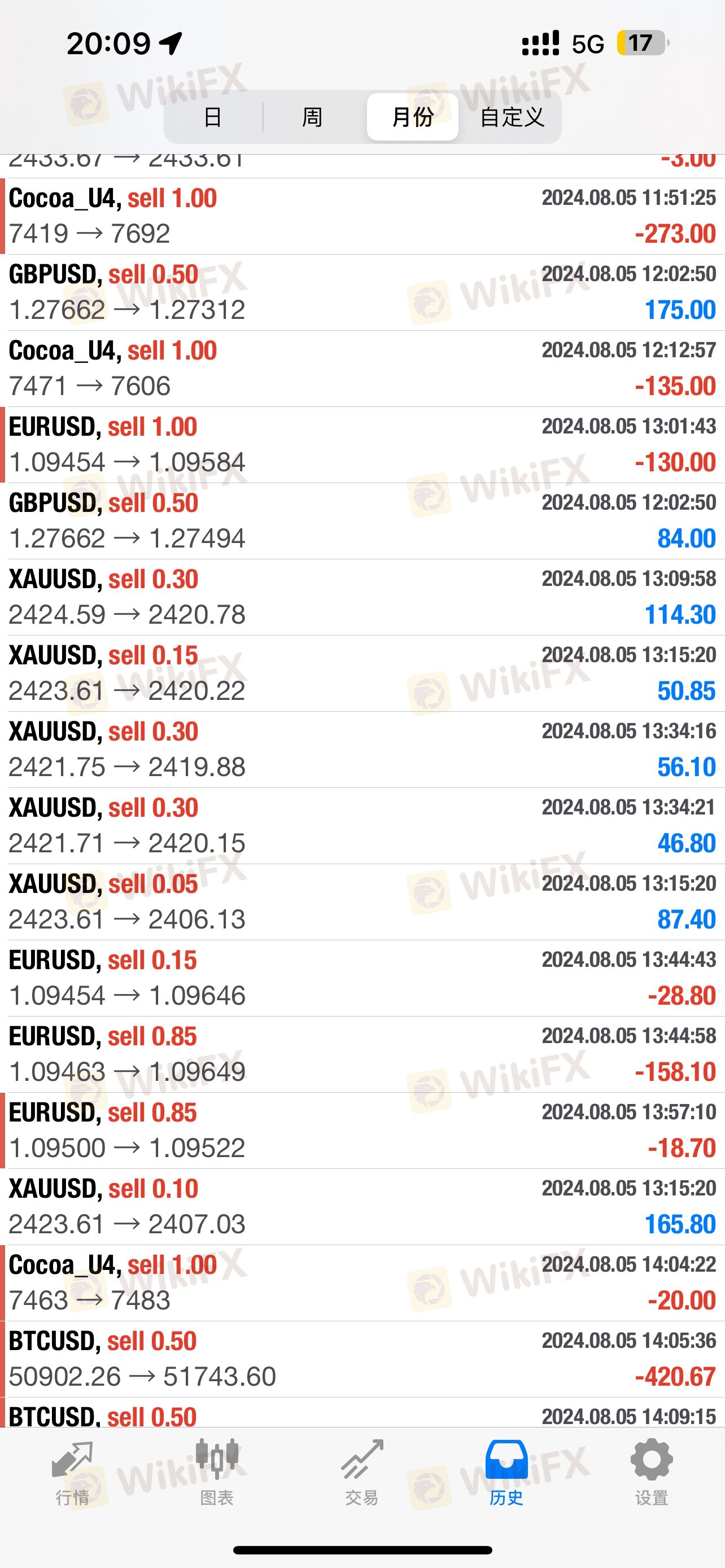This screenshot has width=725, height=1568.
Task: Expand the EURUSD trade losing -158.10
Action: (x=362, y=1054)
